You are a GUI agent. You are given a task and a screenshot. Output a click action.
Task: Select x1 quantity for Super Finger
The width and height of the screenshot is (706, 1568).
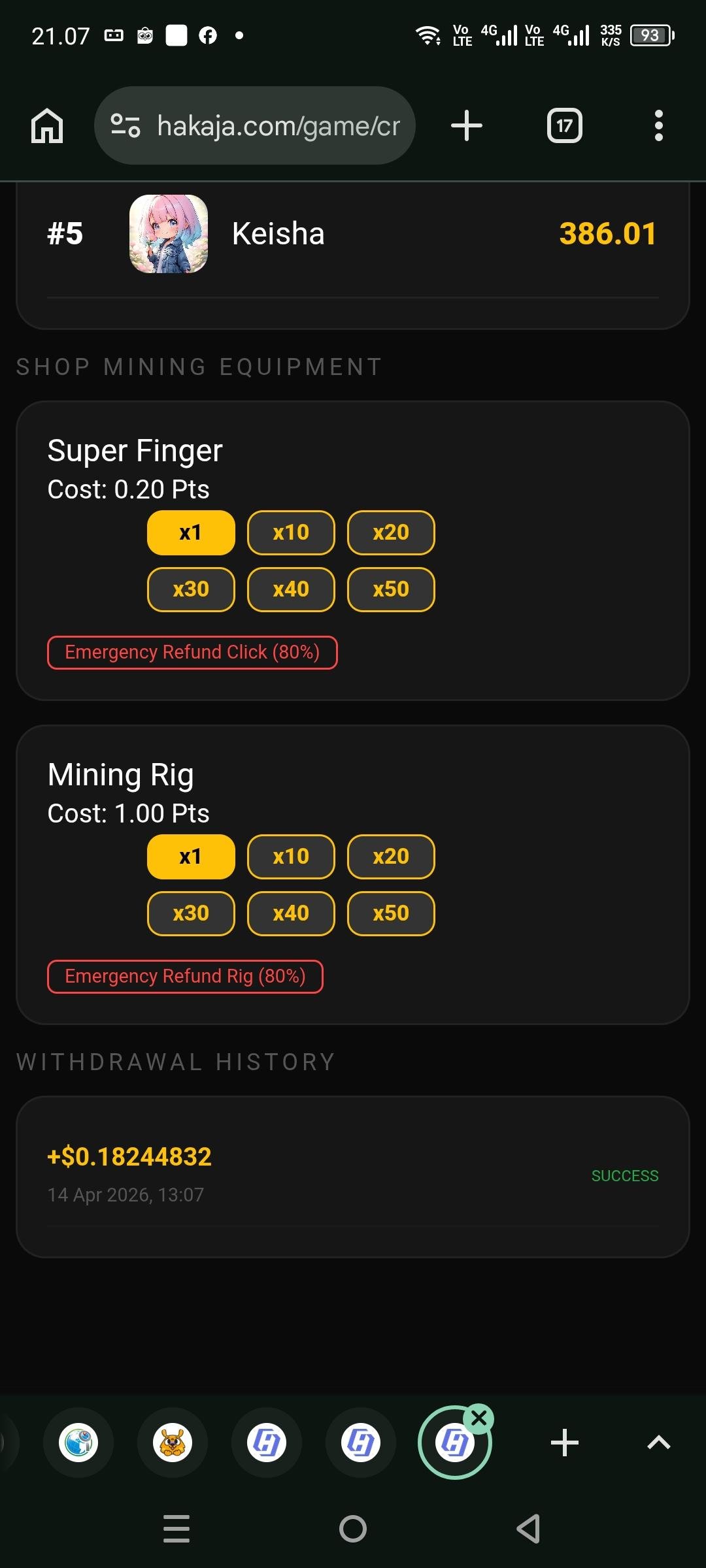click(x=191, y=532)
